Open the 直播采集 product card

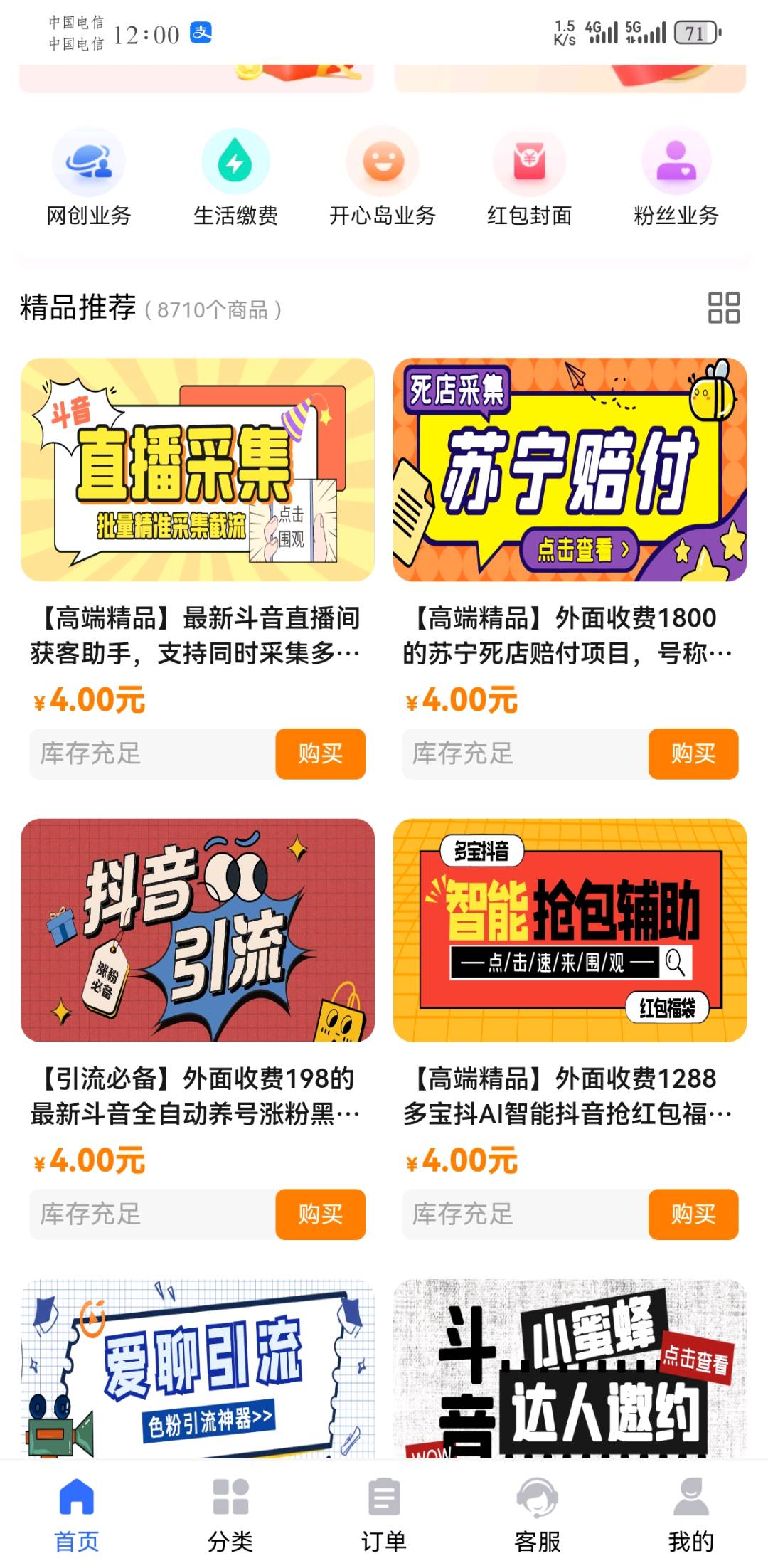[x=198, y=470]
